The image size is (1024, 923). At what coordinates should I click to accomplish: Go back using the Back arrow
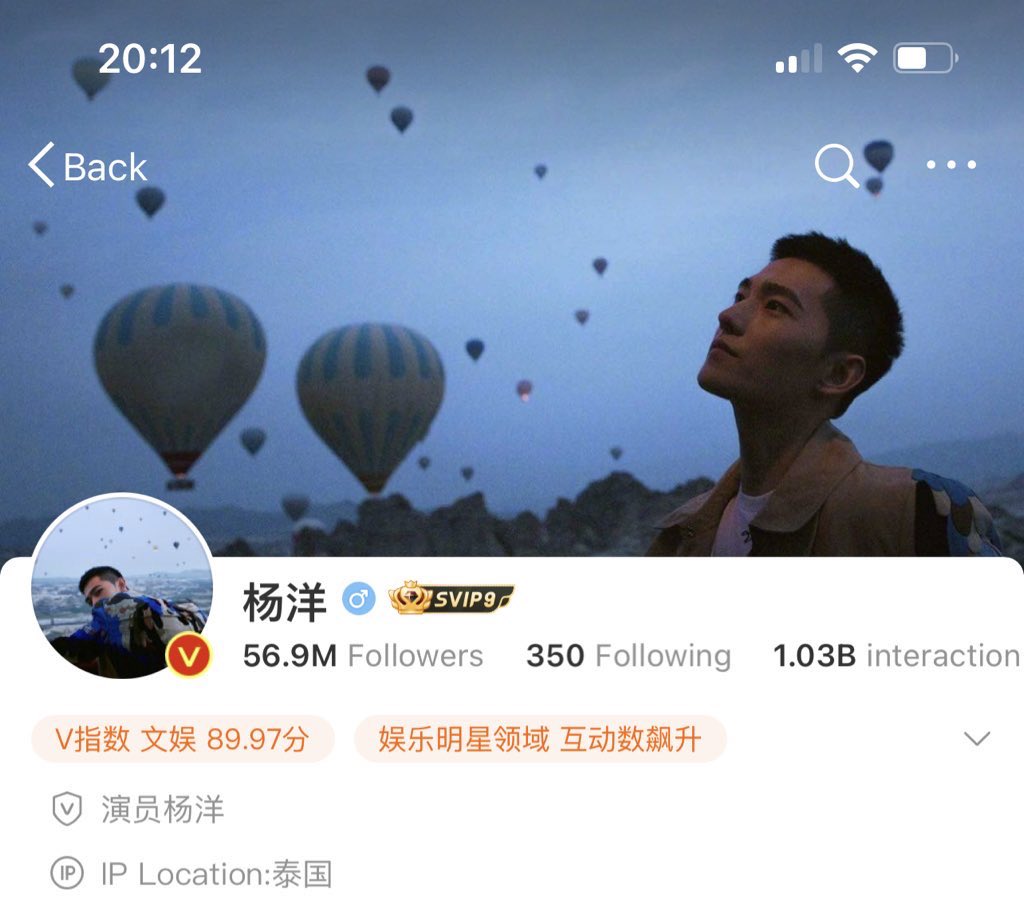coord(86,166)
